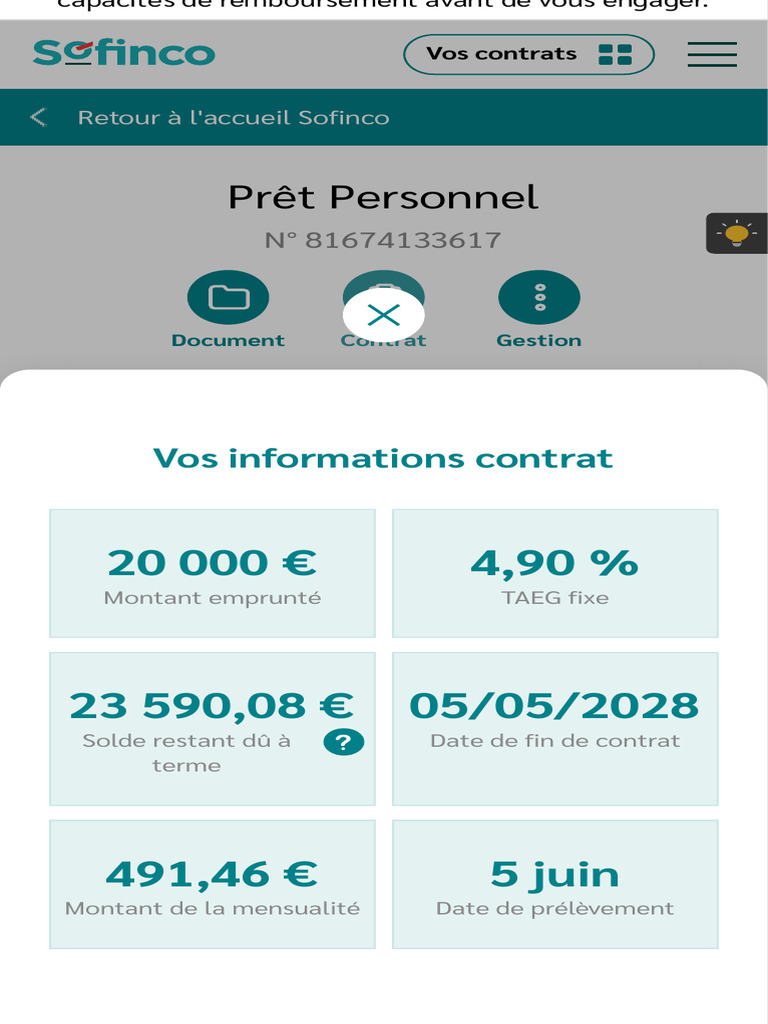The image size is (768, 1024).
Task: Open the Document section
Action: pos(228,298)
